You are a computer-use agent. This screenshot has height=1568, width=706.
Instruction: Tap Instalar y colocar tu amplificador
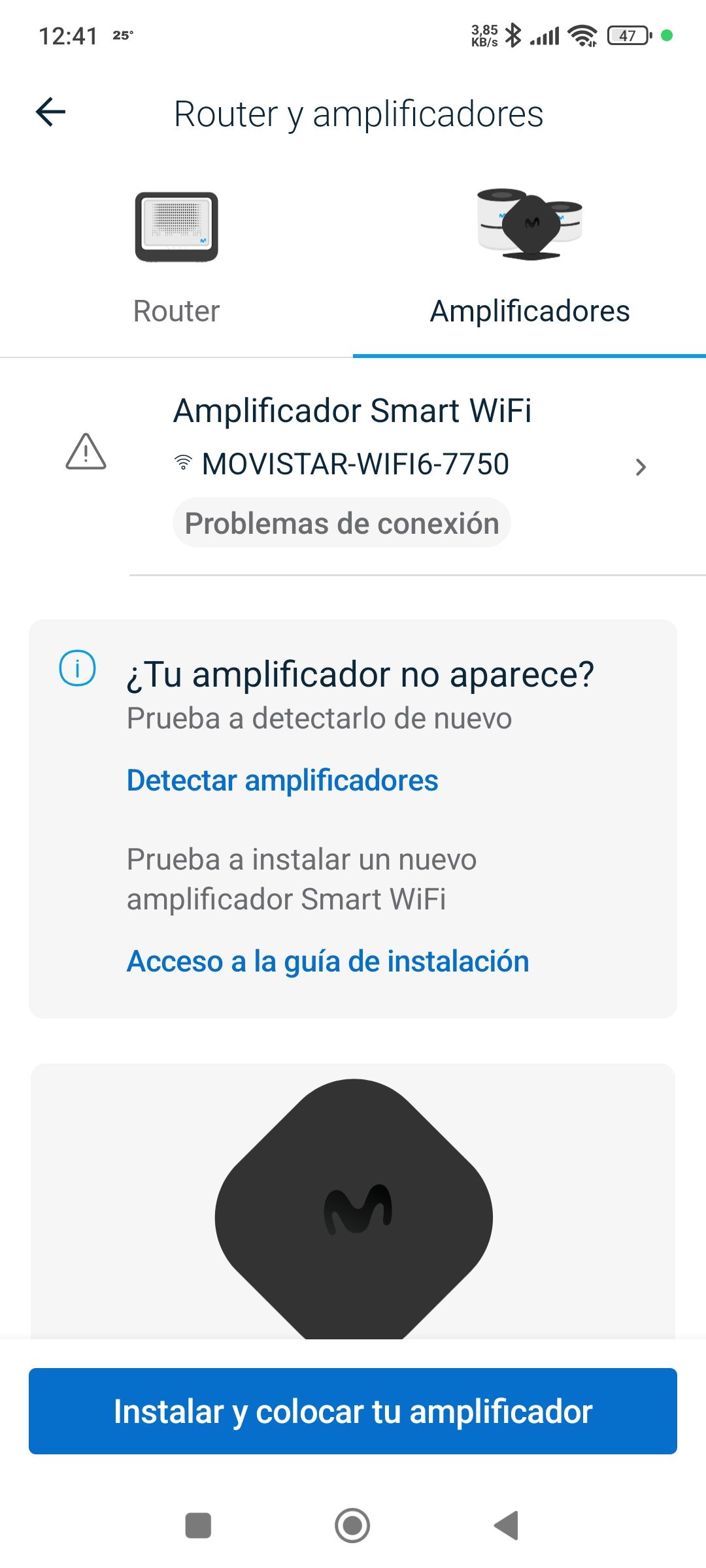[353, 1411]
